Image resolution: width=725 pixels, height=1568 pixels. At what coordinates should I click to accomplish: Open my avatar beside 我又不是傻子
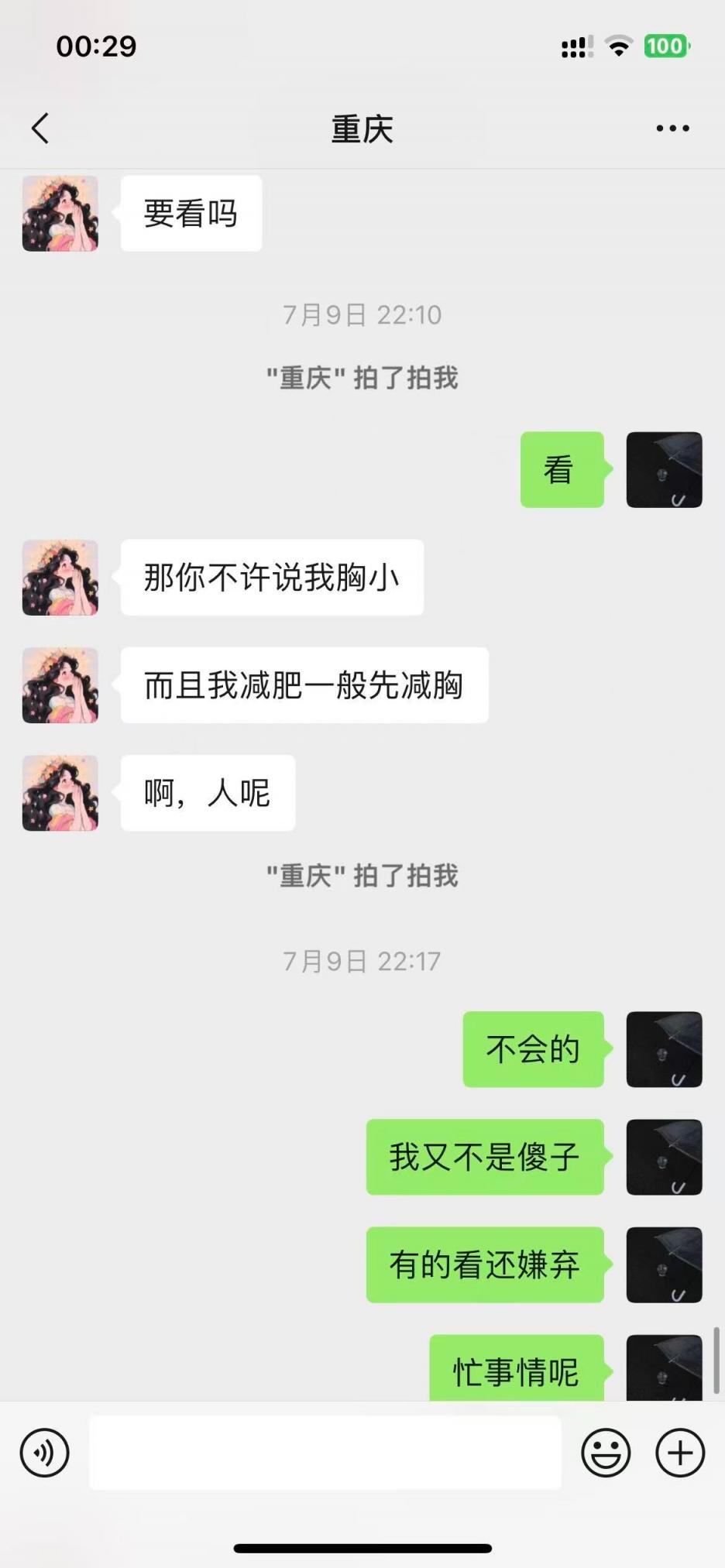point(664,1157)
